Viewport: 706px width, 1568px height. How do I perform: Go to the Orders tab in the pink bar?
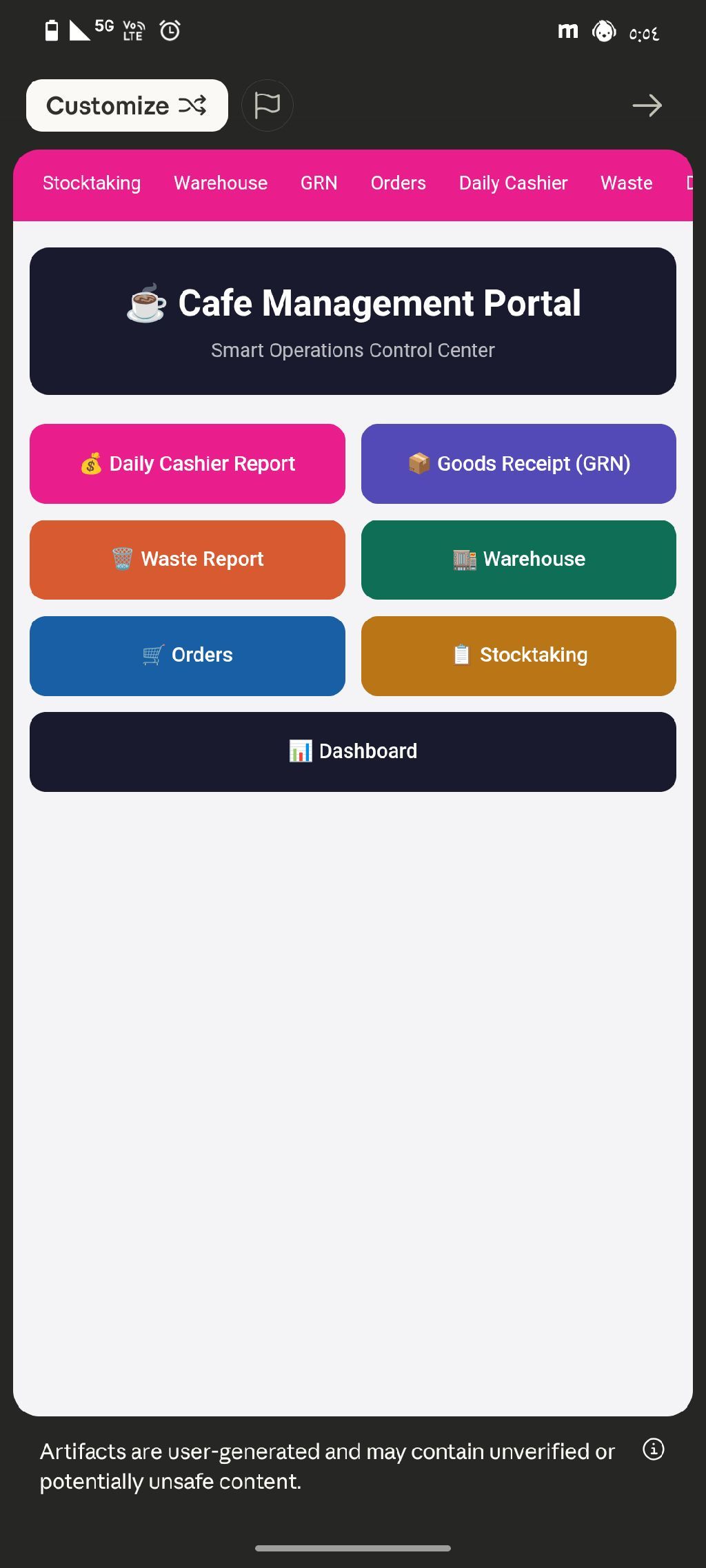[398, 183]
